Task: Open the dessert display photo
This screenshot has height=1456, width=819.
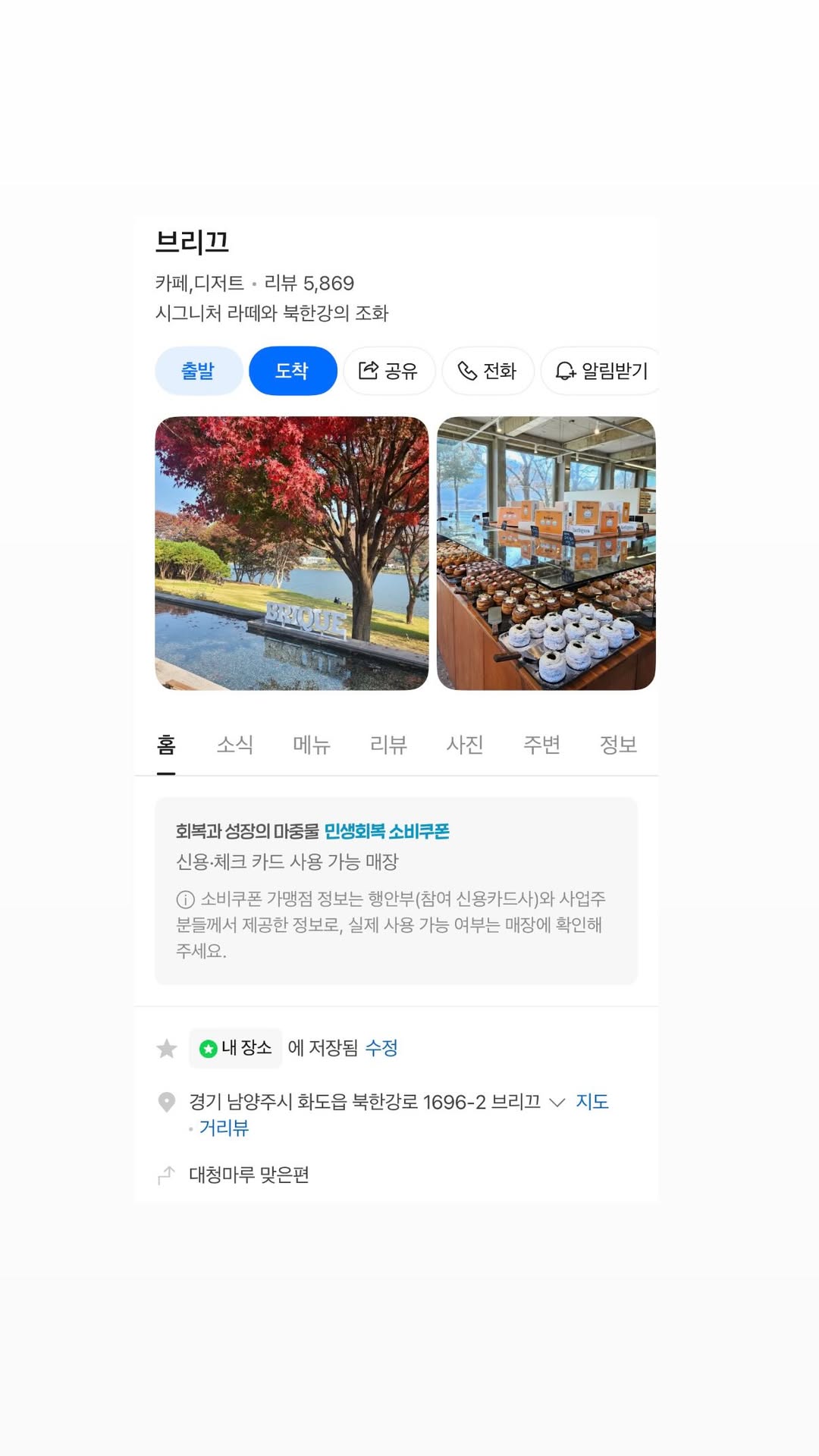Action: [x=546, y=553]
